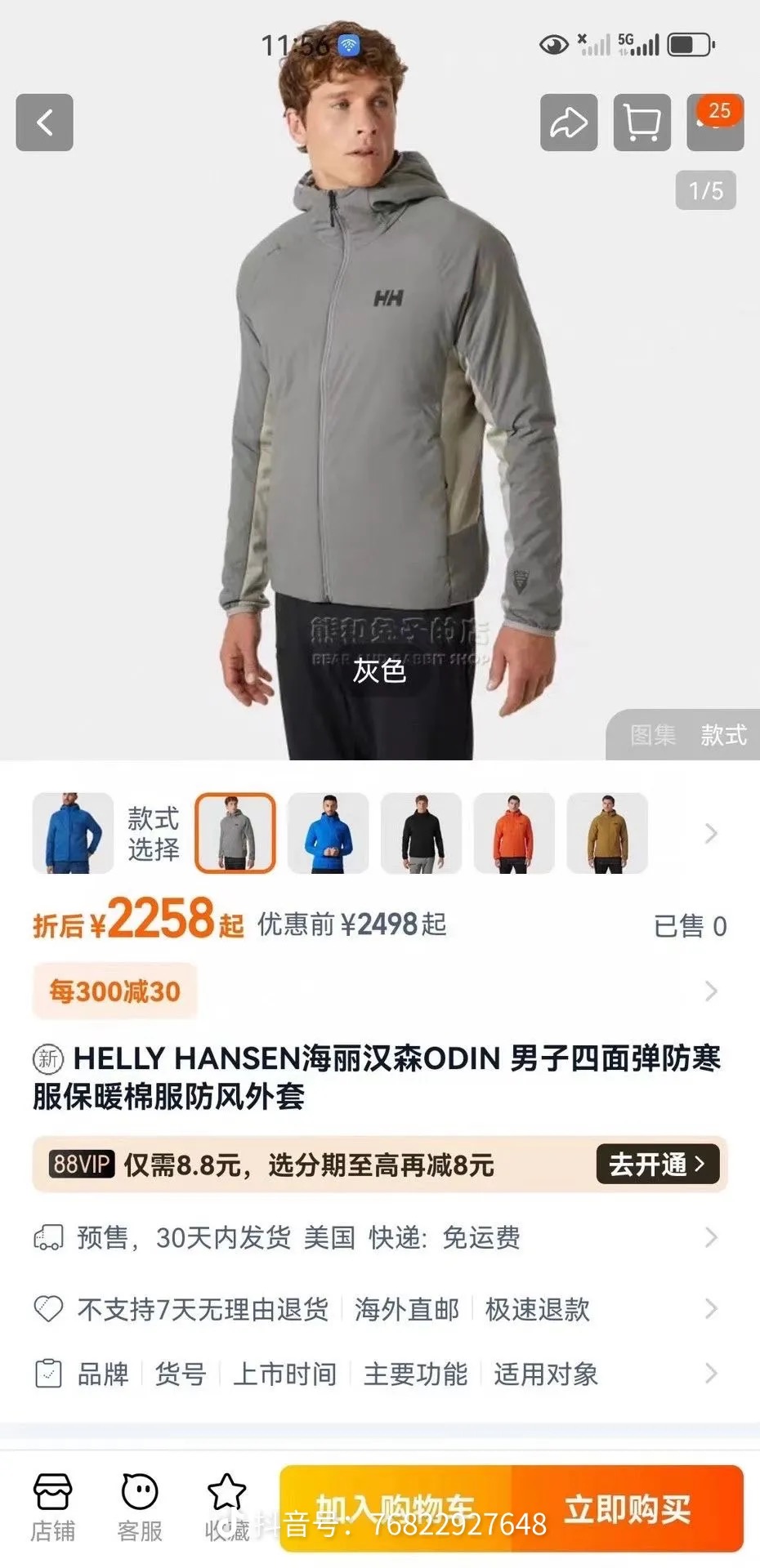
Task: Tap 去开通 to activate 88VIP
Action: tap(657, 1164)
